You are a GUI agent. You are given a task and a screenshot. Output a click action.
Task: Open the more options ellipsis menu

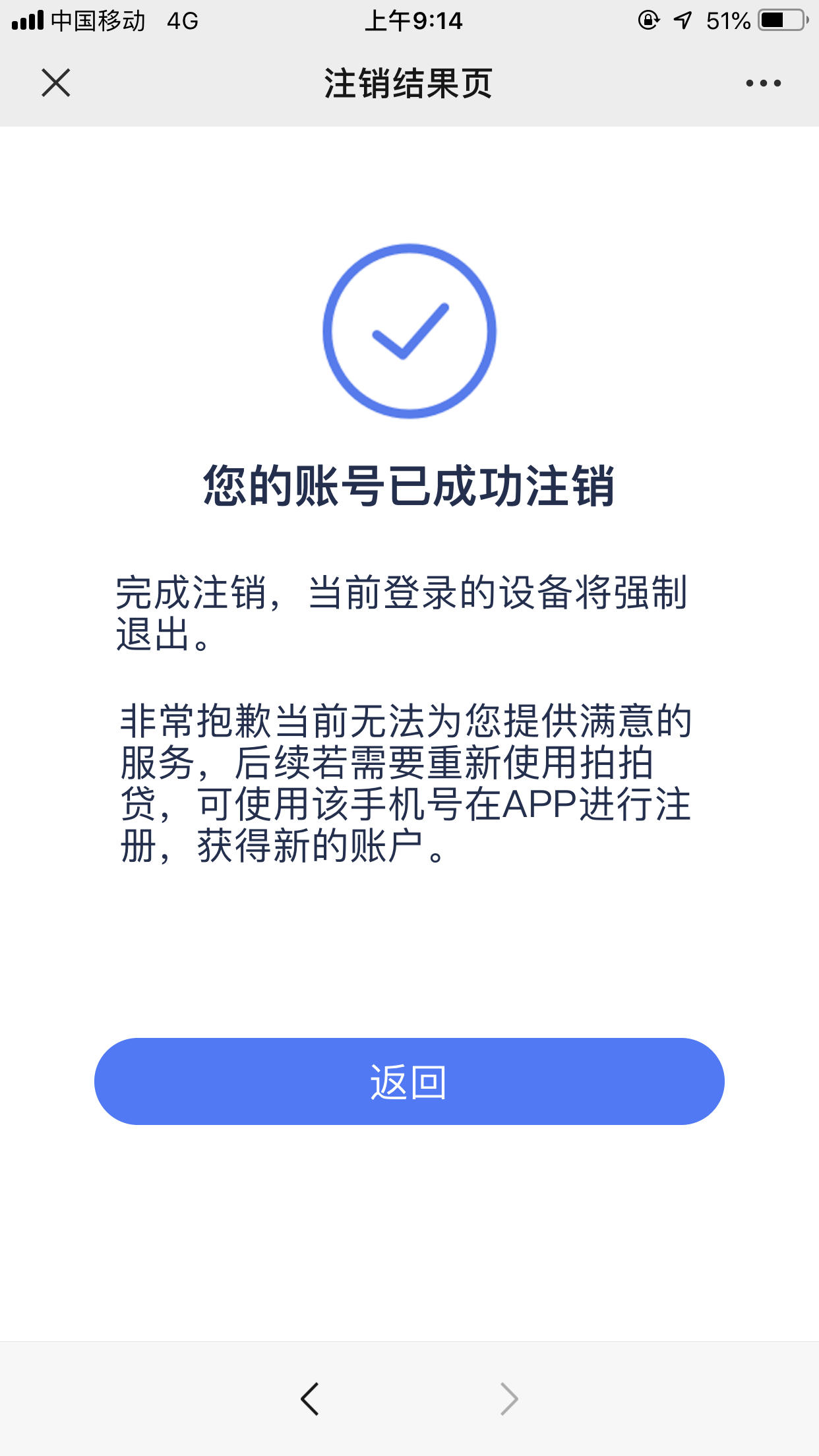tap(764, 82)
